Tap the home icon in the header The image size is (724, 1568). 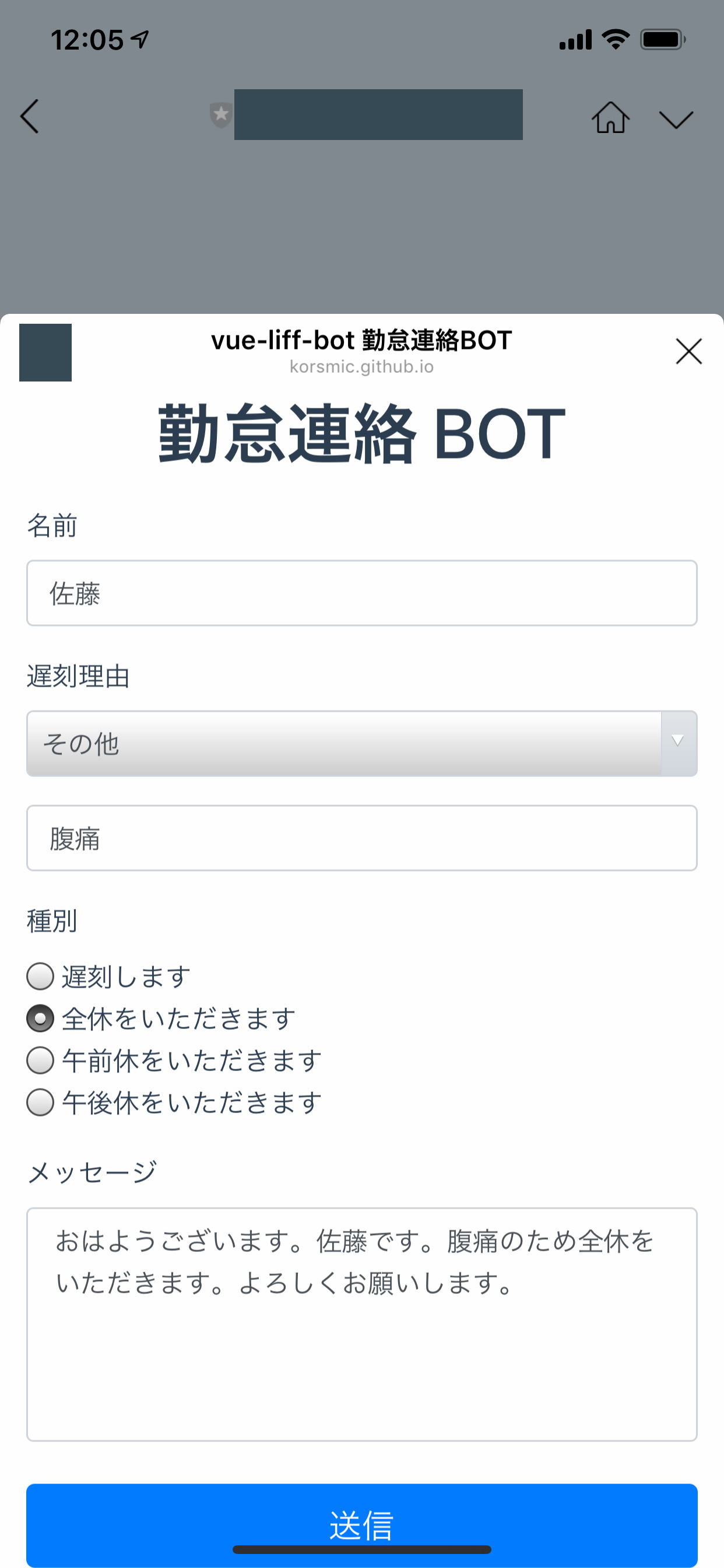pos(610,117)
